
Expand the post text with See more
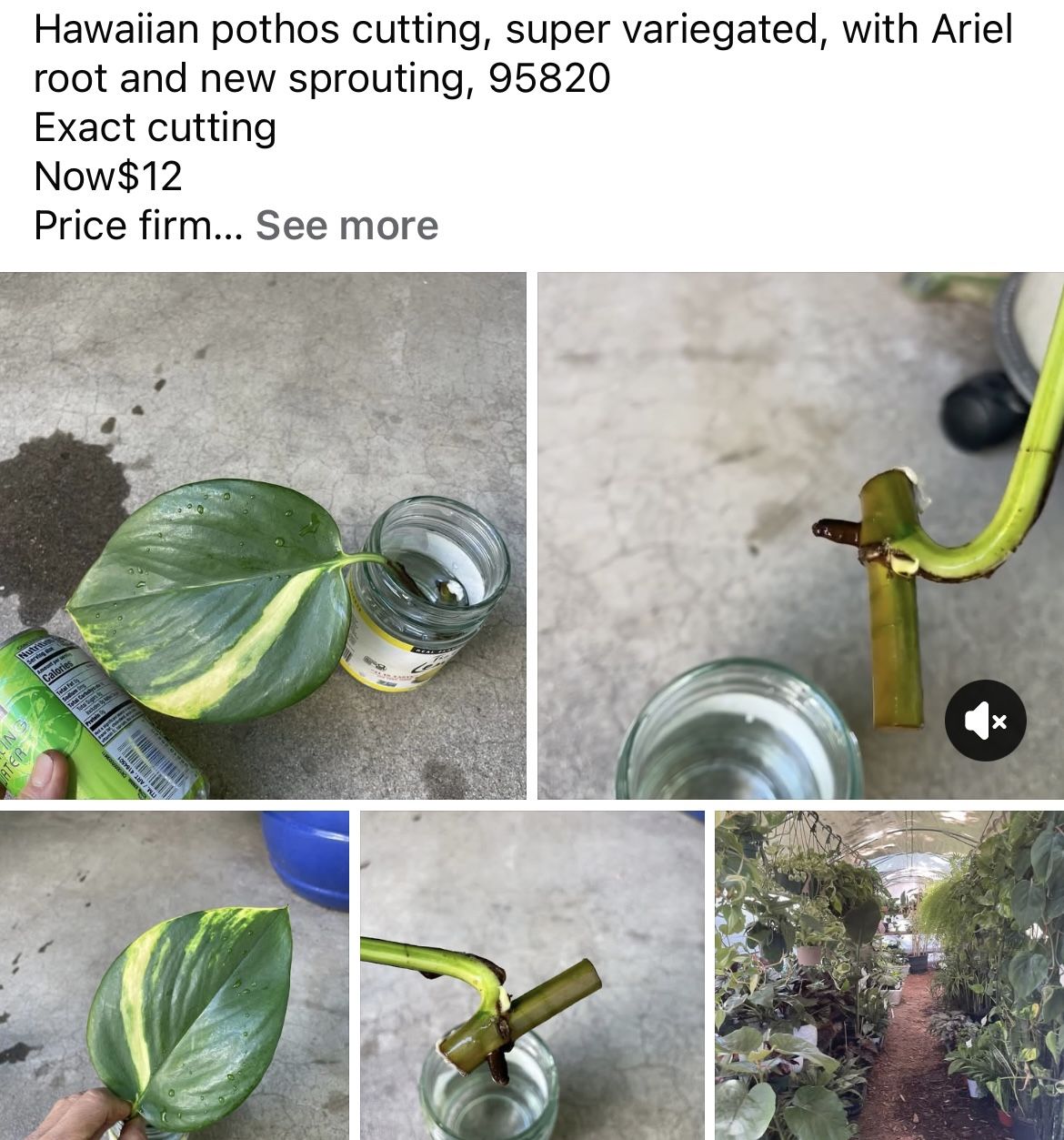pos(346,225)
